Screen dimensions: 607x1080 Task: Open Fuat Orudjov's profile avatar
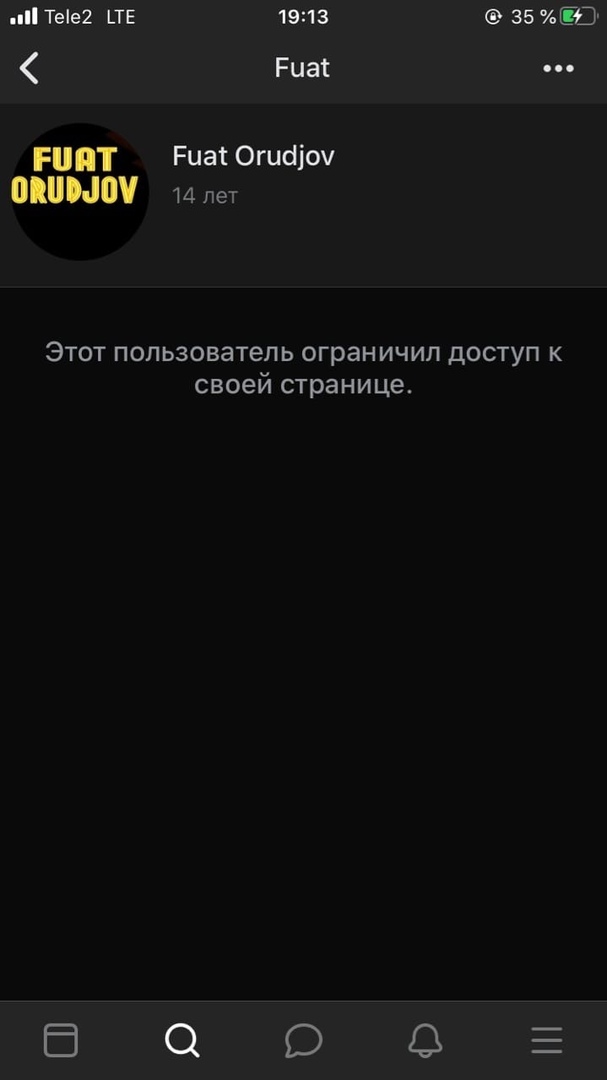pyautogui.click(x=80, y=191)
